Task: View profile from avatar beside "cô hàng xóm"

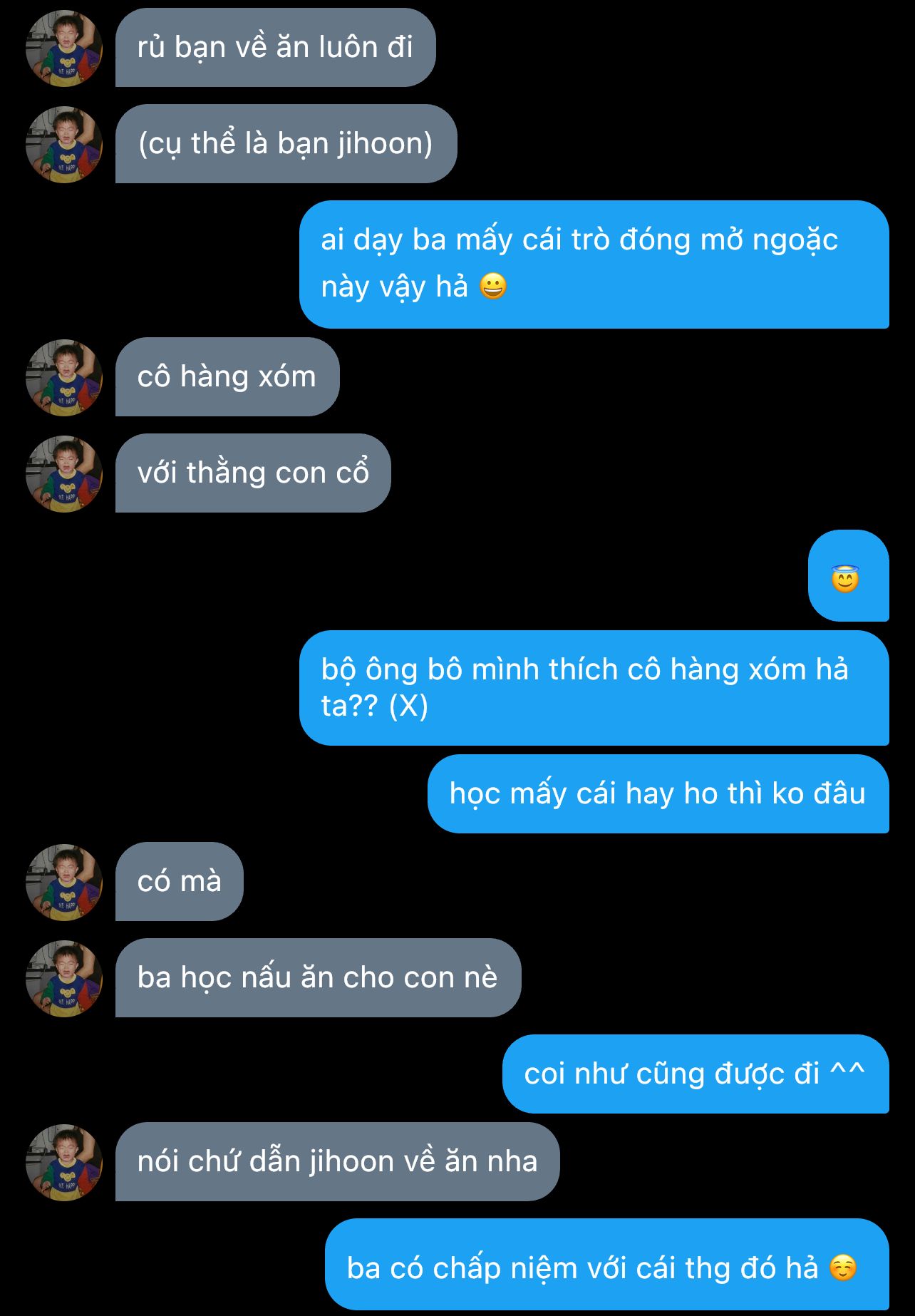Action: click(x=64, y=378)
